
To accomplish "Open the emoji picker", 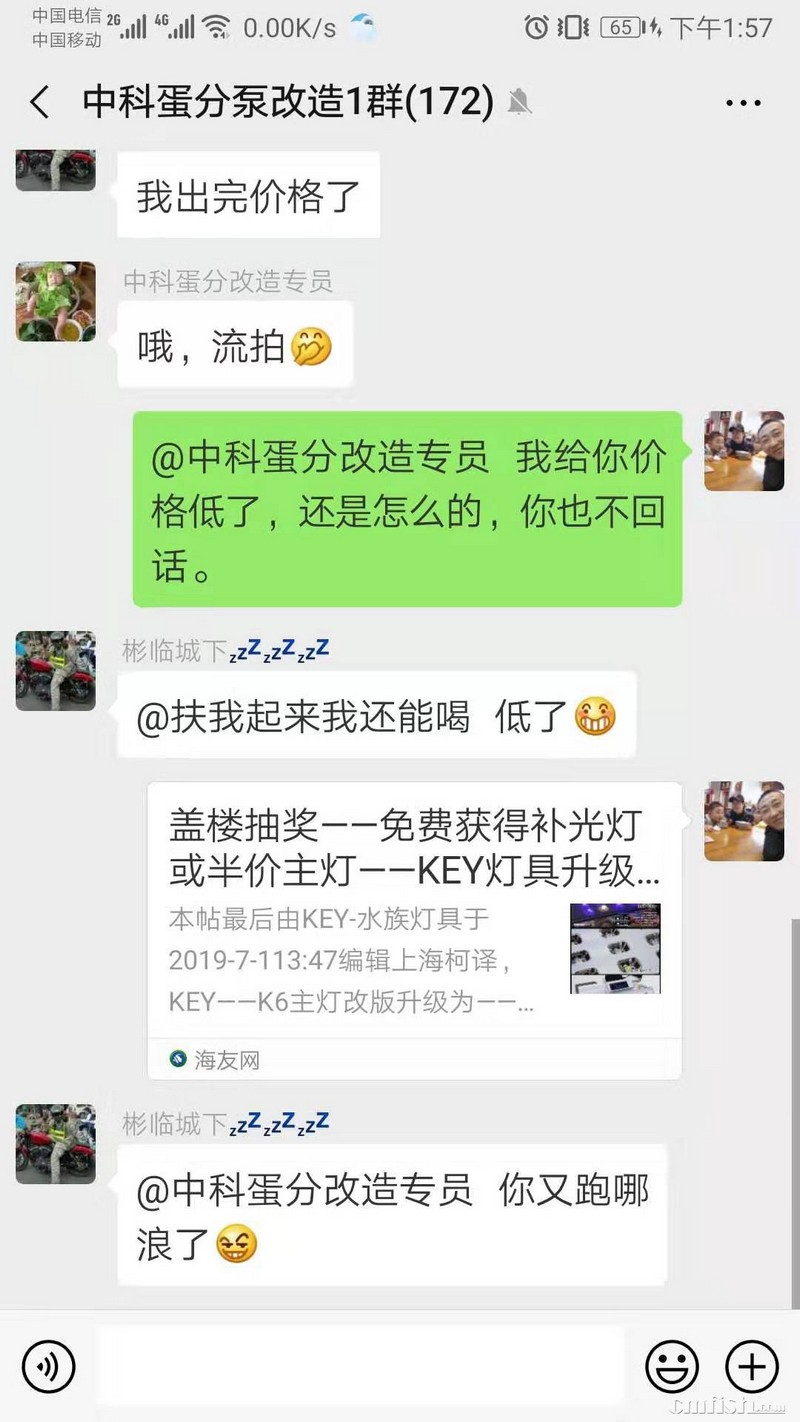I will click(671, 1365).
